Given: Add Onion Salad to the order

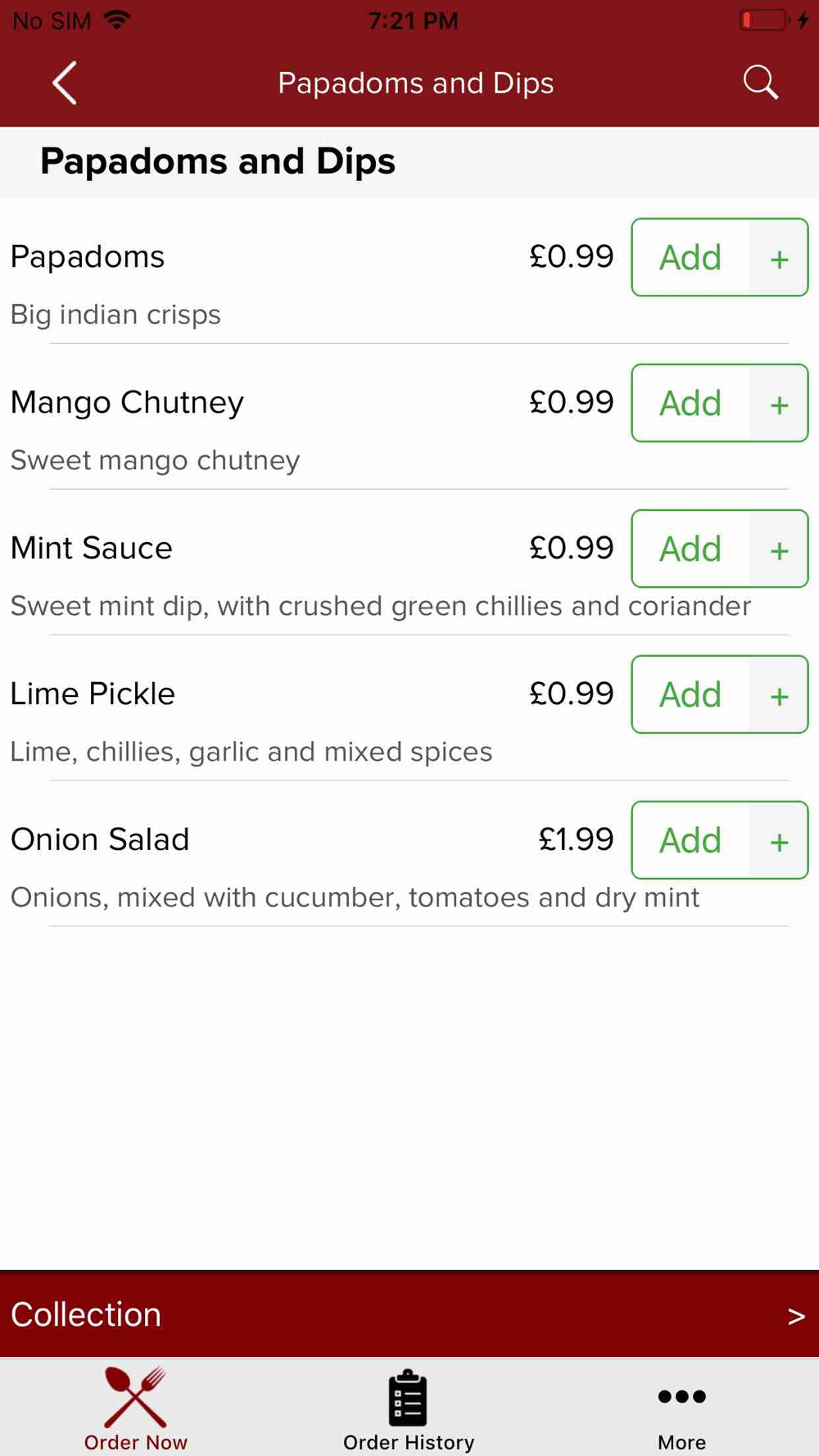Looking at the screenshot, I should pyautogui.click(x=719, y=840).
